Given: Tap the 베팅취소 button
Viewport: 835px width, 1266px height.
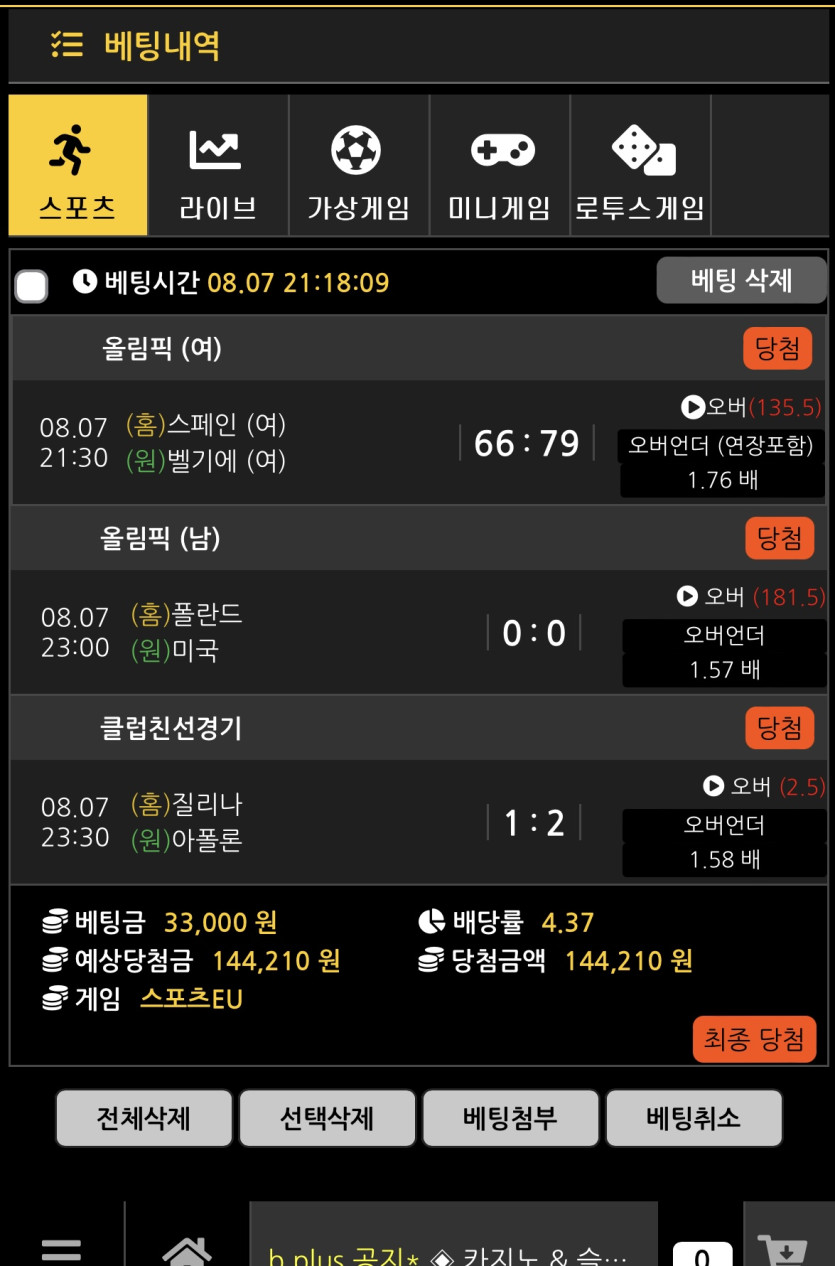Looking at the screenshot, I should point(693,1118).
